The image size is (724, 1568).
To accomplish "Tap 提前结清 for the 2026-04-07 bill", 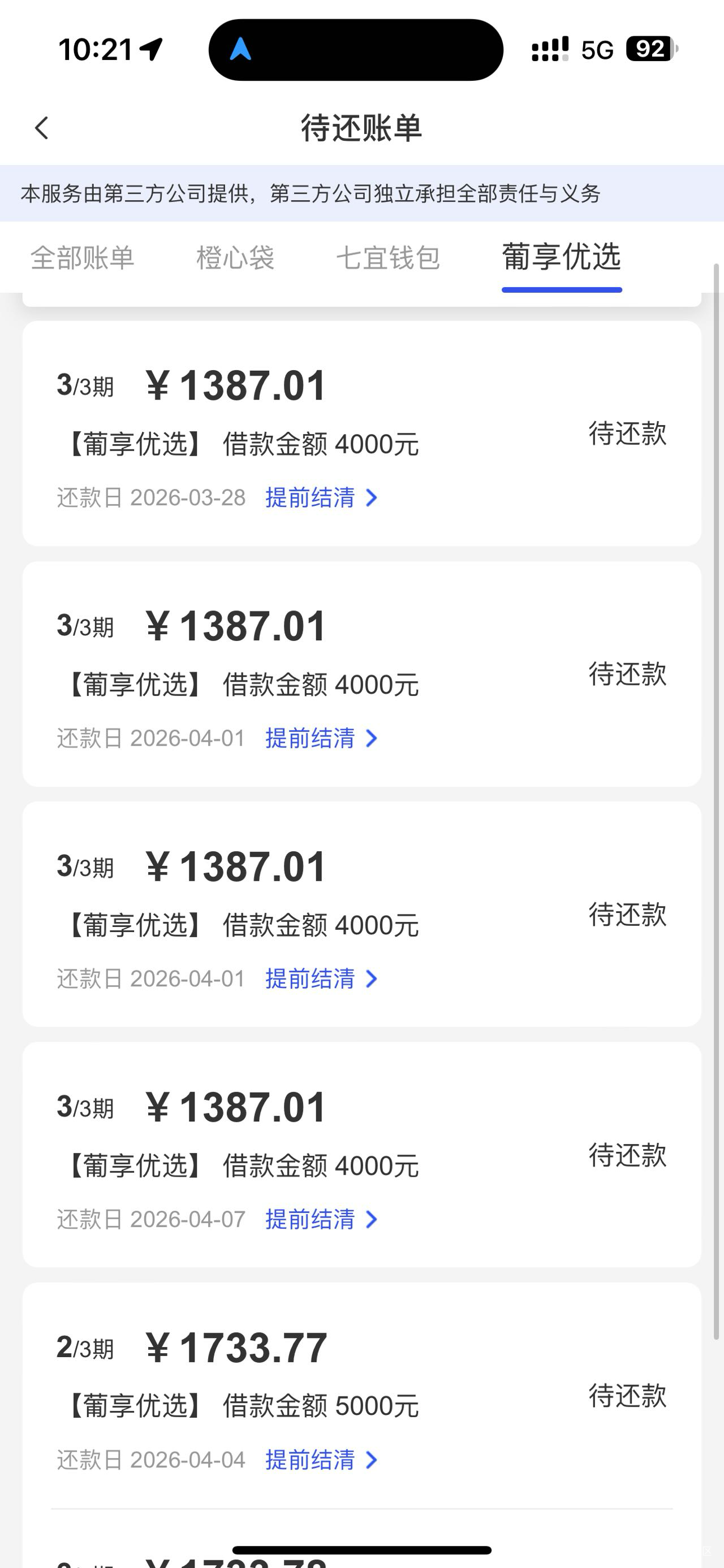I will point(321,1219).
